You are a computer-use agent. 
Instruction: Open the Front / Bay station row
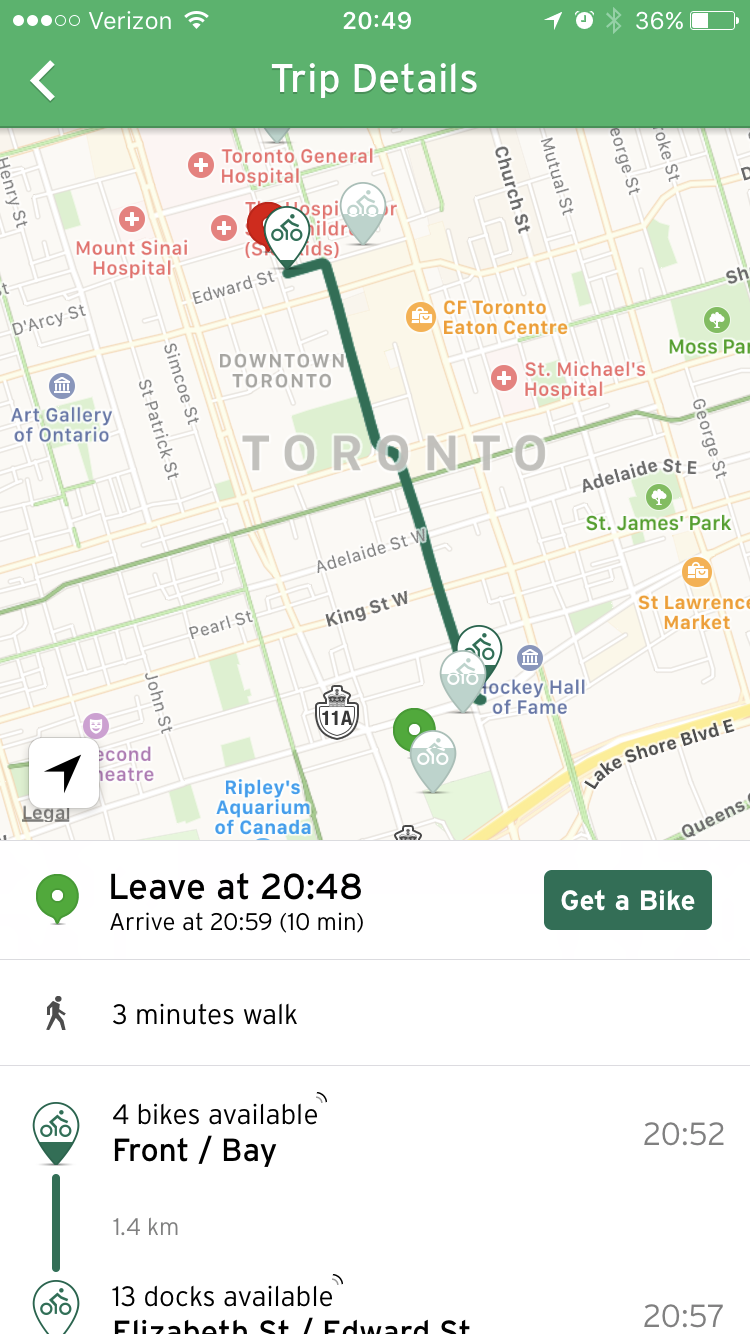(375, 1134)
